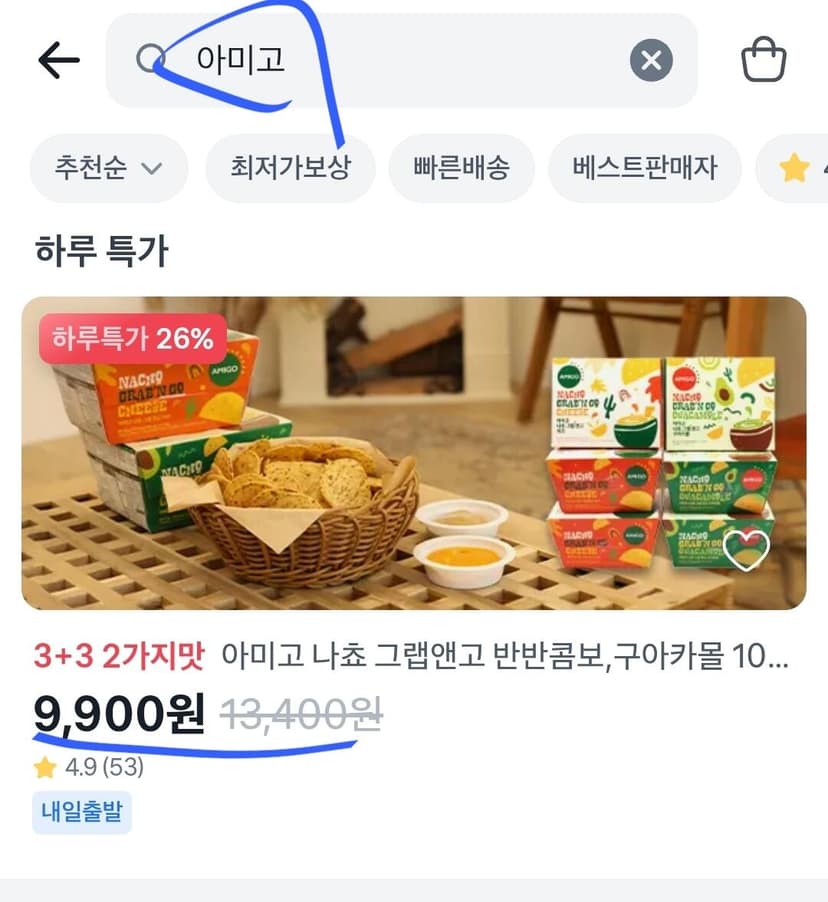Viewport: 828px width, 902px height.
Task: Select the 최저가보상 filter chip
Action: click(290, 168)
